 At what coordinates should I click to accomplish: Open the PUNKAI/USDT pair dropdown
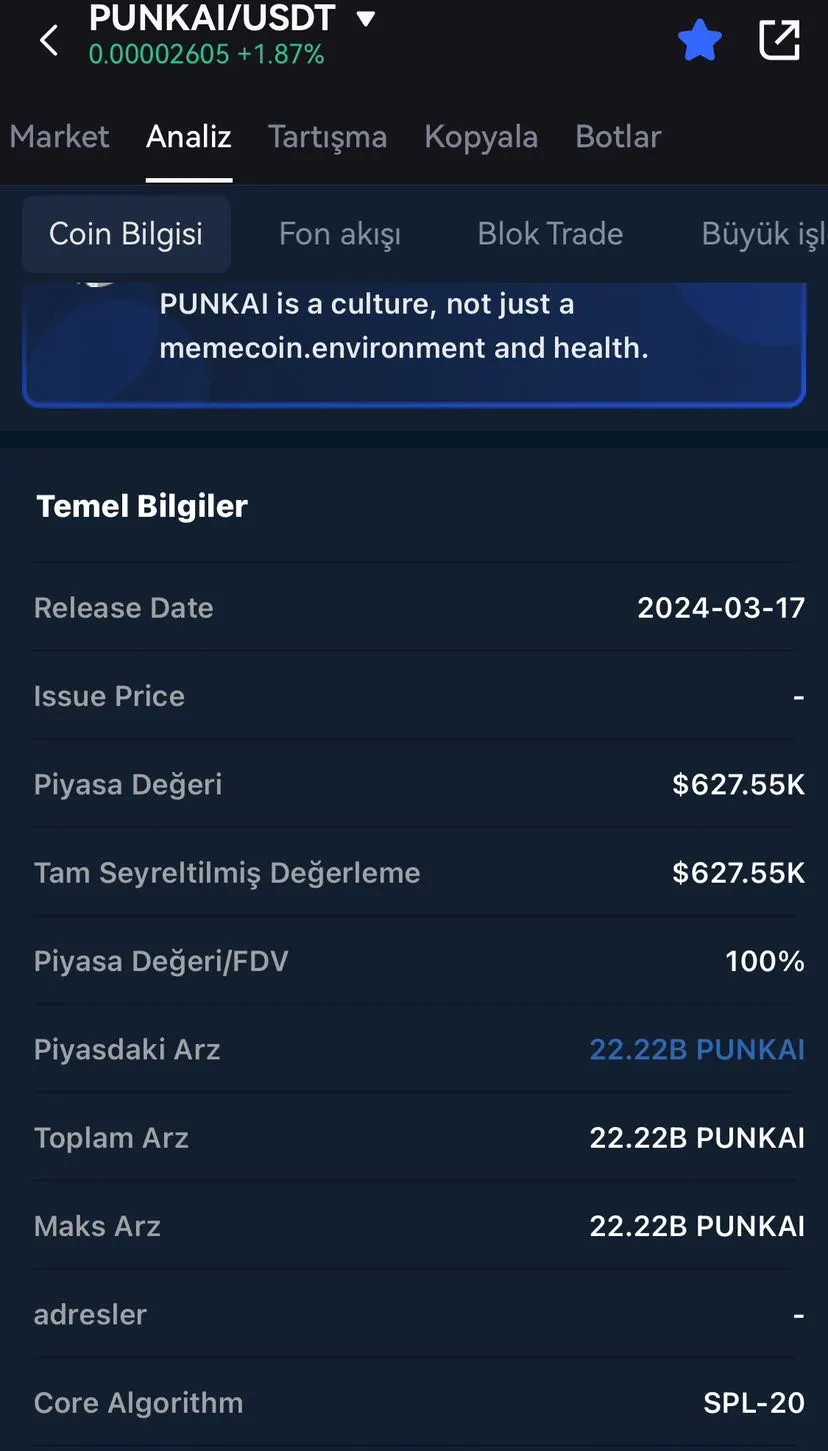[x=366, y=18]
